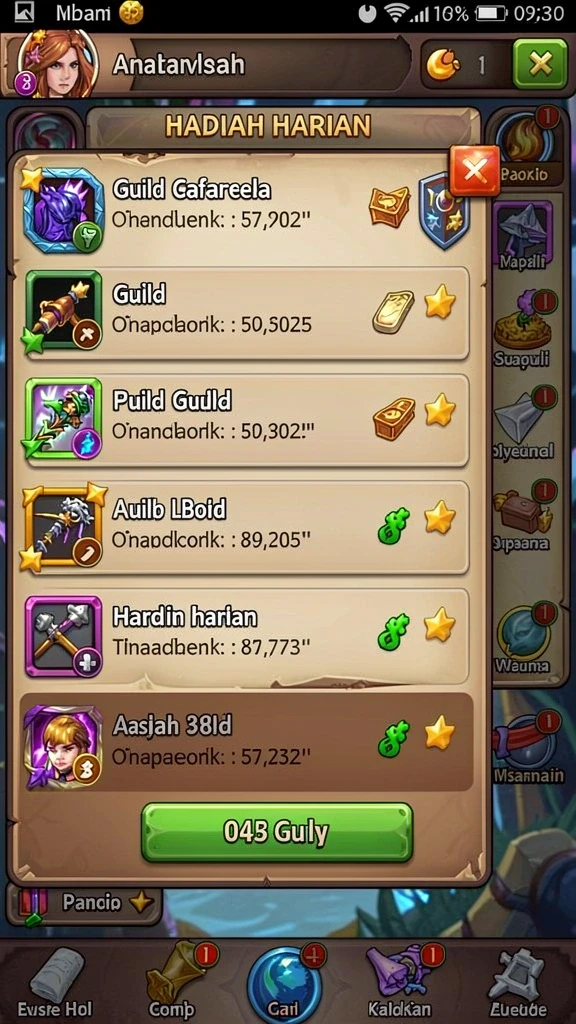Open the Aasjah 38ld reward row
Viewport: 576px width, 1024px height.
[247, 743]
